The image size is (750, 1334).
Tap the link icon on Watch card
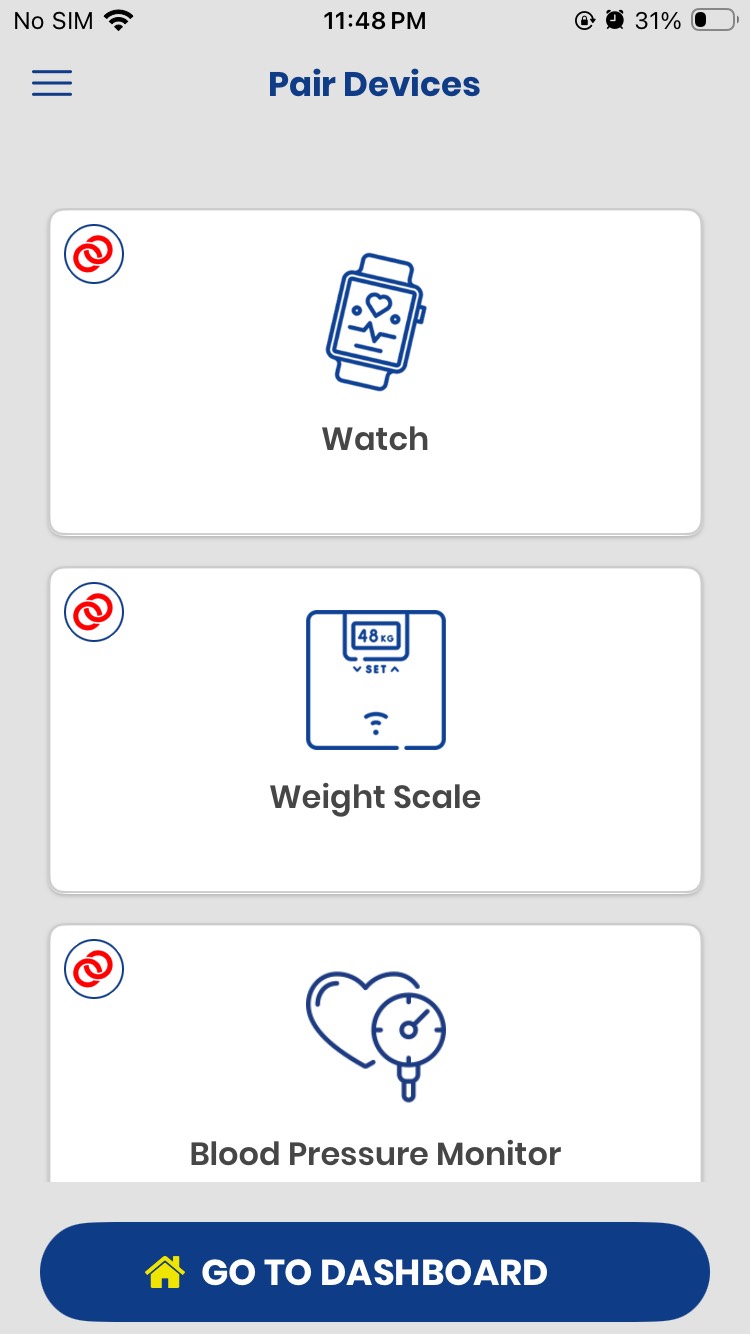[x=94, y=255]
